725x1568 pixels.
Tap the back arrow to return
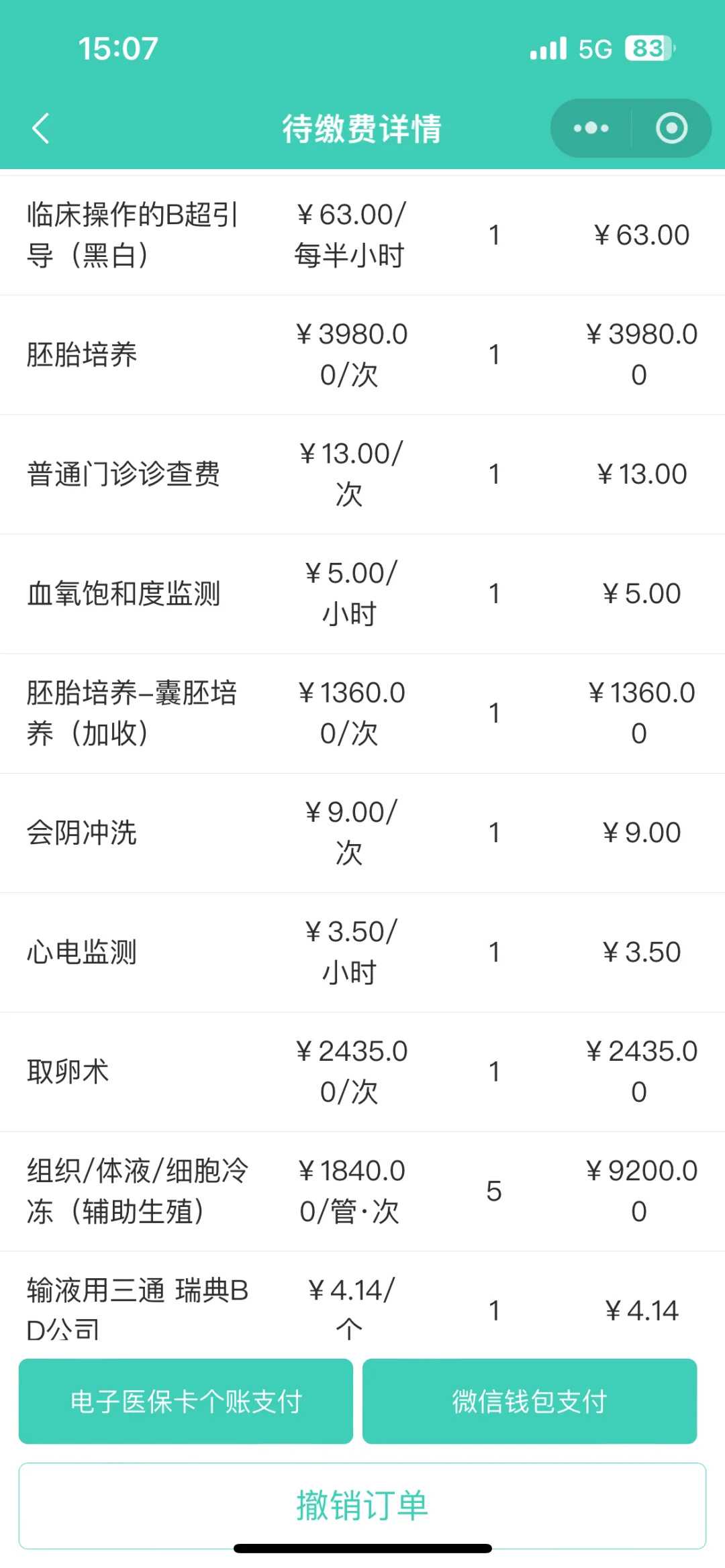tap(40, 127)
